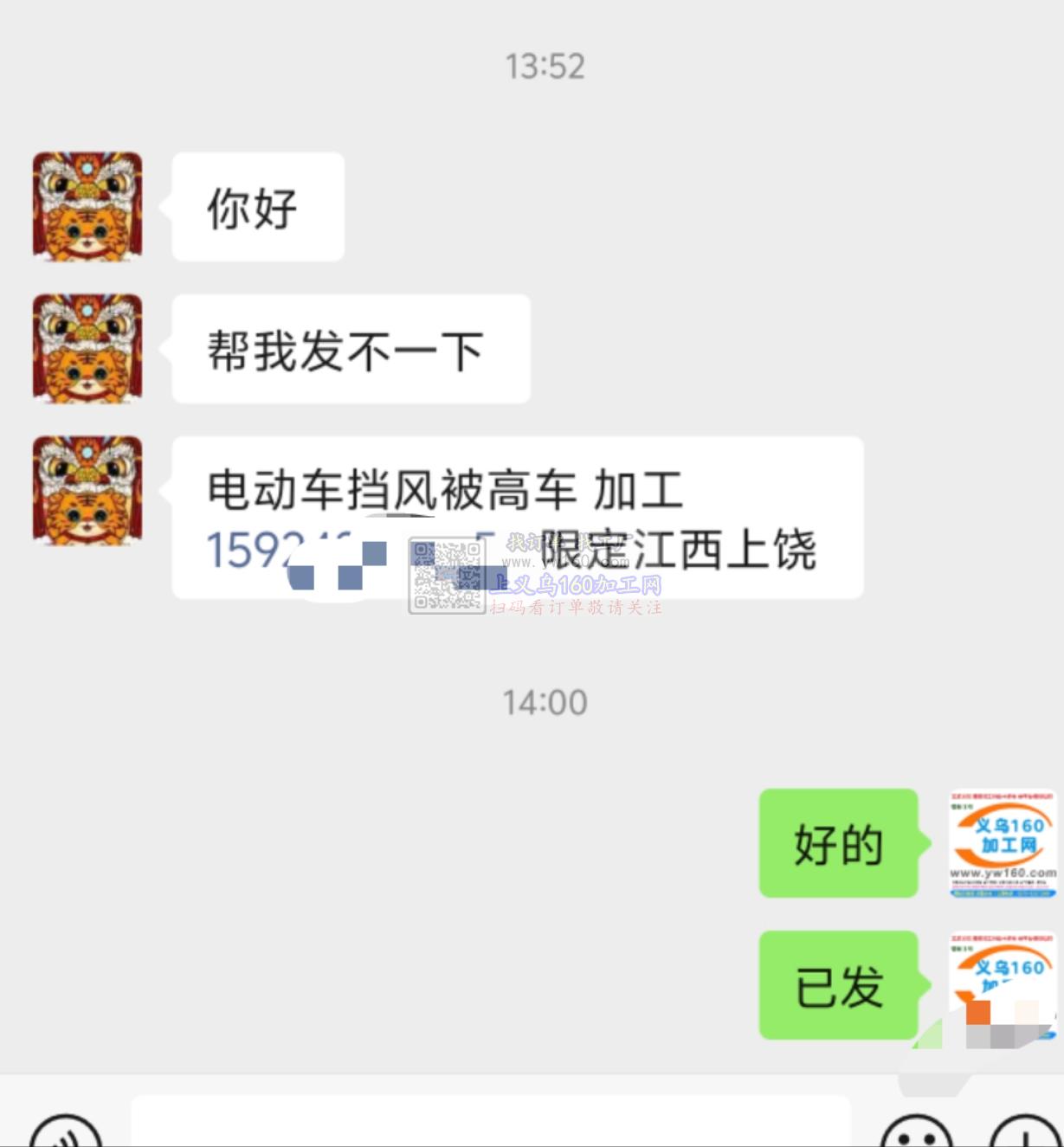Focus the message text field
The image size is (1064, 1147).
[x=490, y=1124]
